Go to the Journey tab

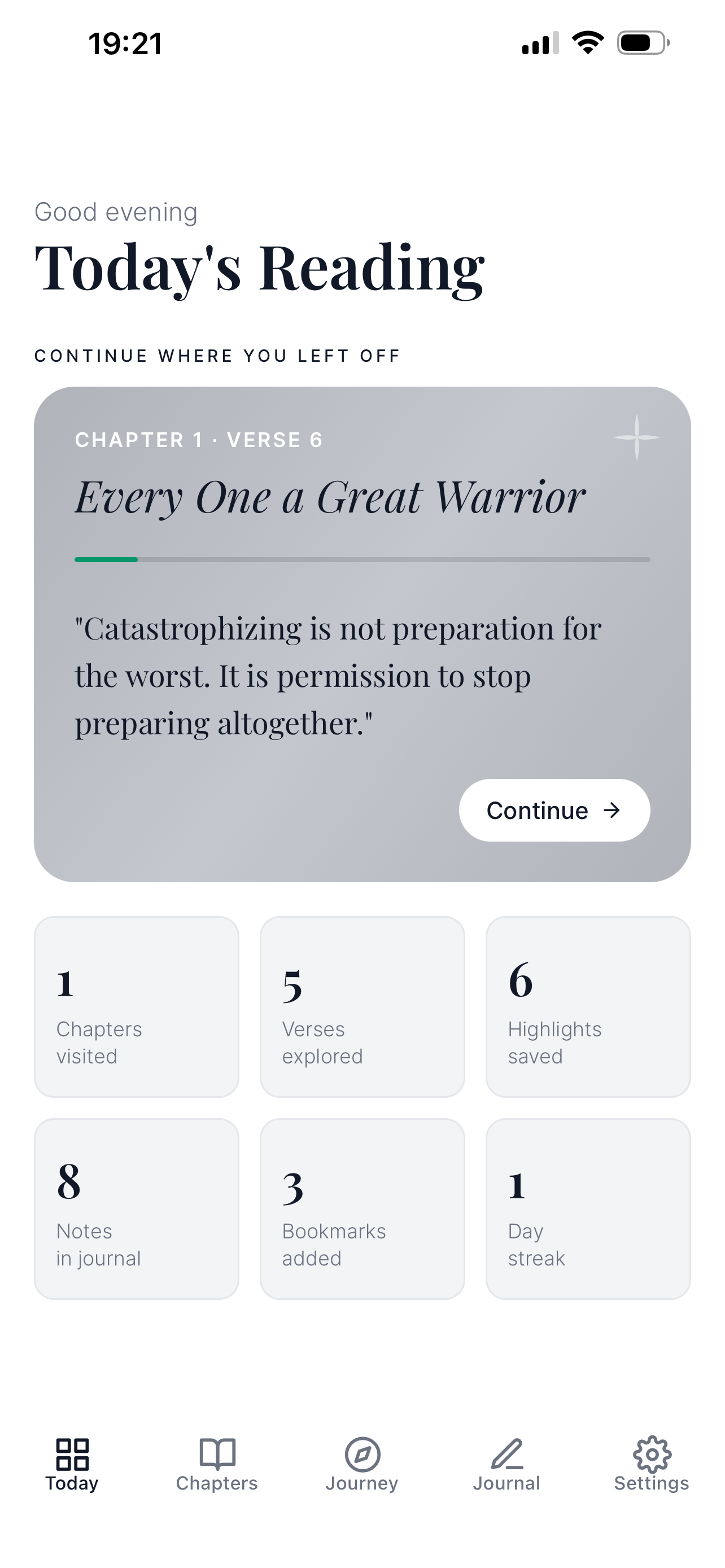[x=362, y=1464]
